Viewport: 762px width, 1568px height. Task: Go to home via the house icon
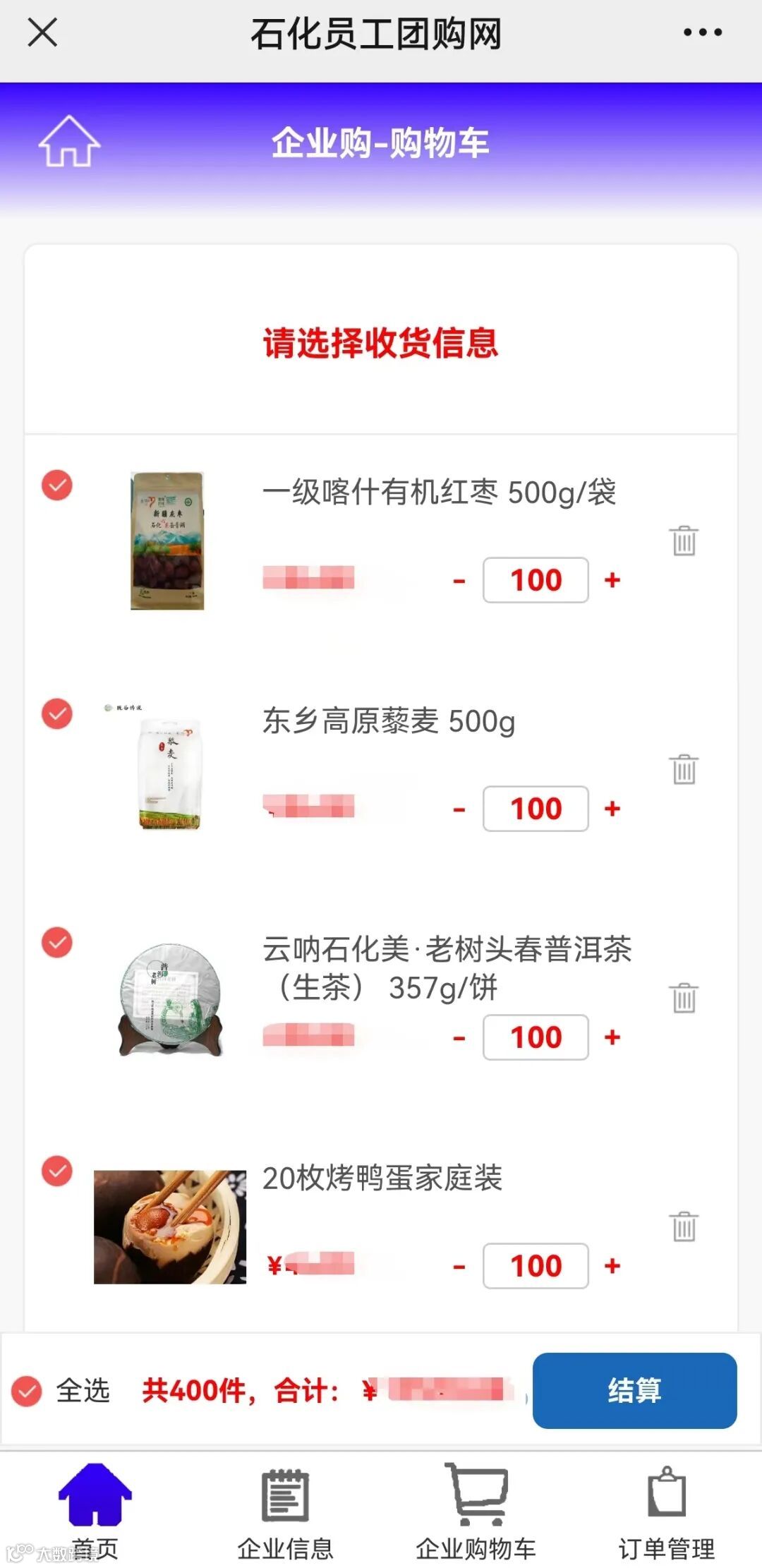coord(69,141)
